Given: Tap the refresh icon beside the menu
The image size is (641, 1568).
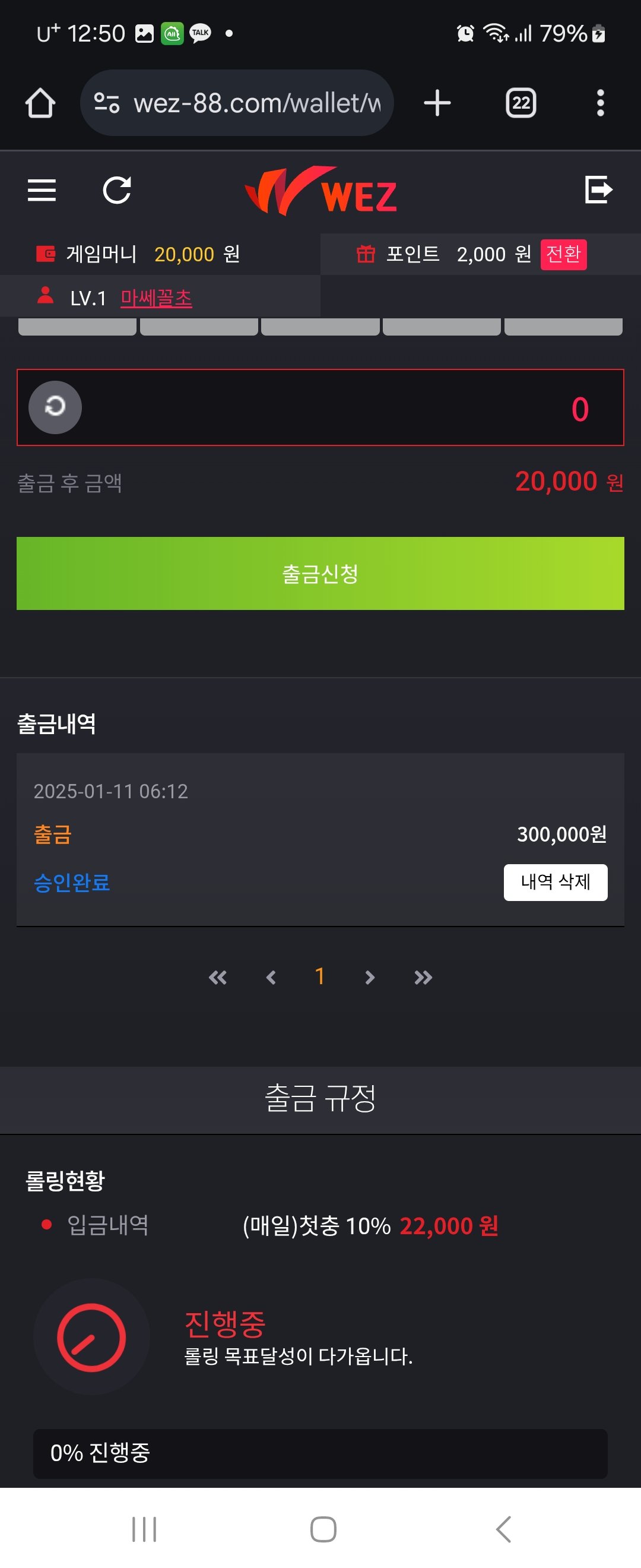Looking at the screenshot, I should (x=117, y=190).
